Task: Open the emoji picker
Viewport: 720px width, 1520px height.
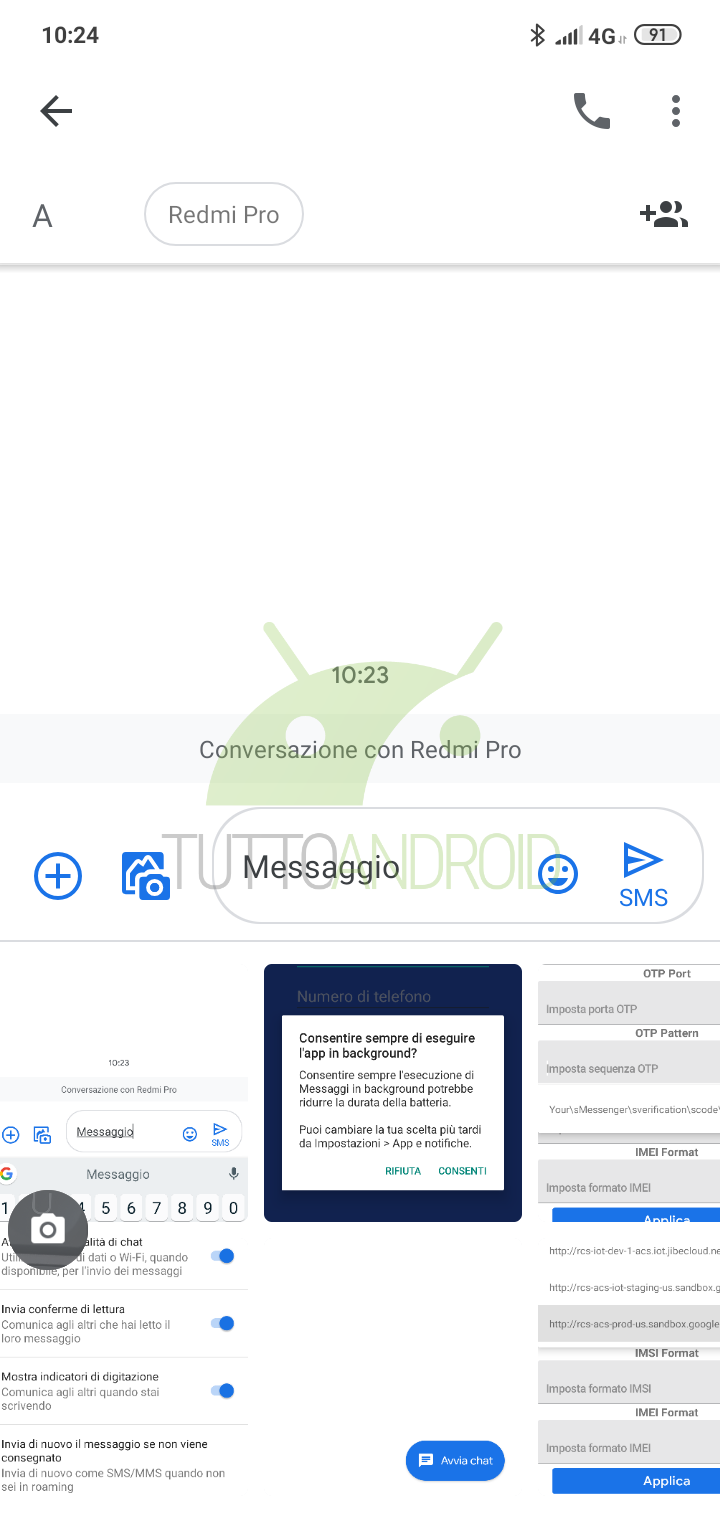Action: coord(558,875)
